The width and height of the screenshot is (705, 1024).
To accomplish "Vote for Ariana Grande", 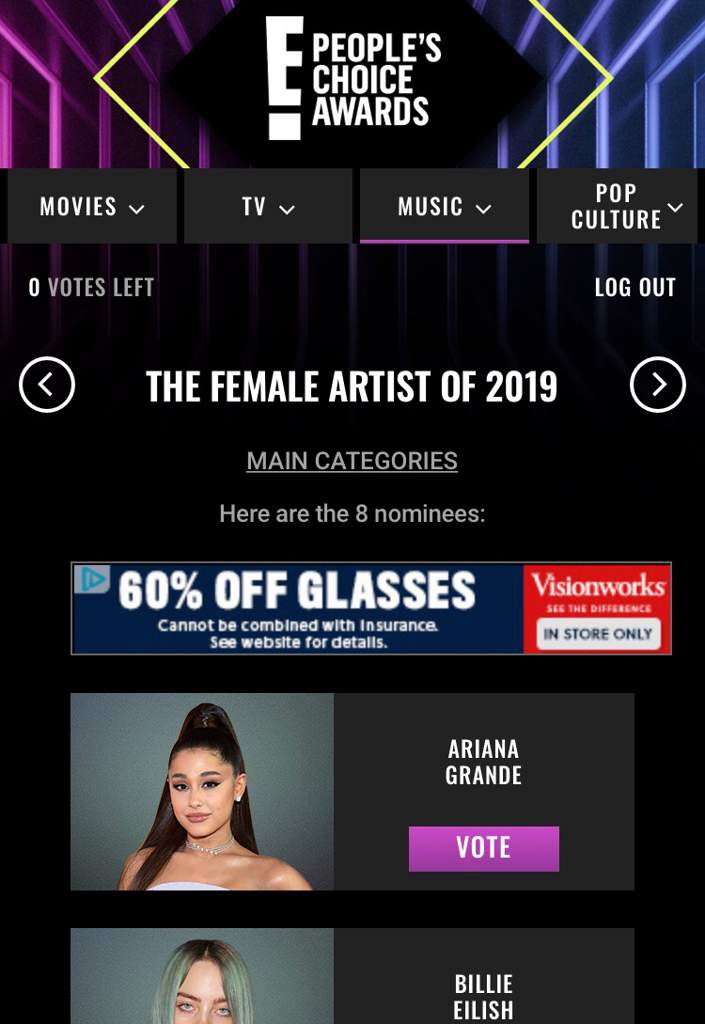I will (x=484, y=848).
